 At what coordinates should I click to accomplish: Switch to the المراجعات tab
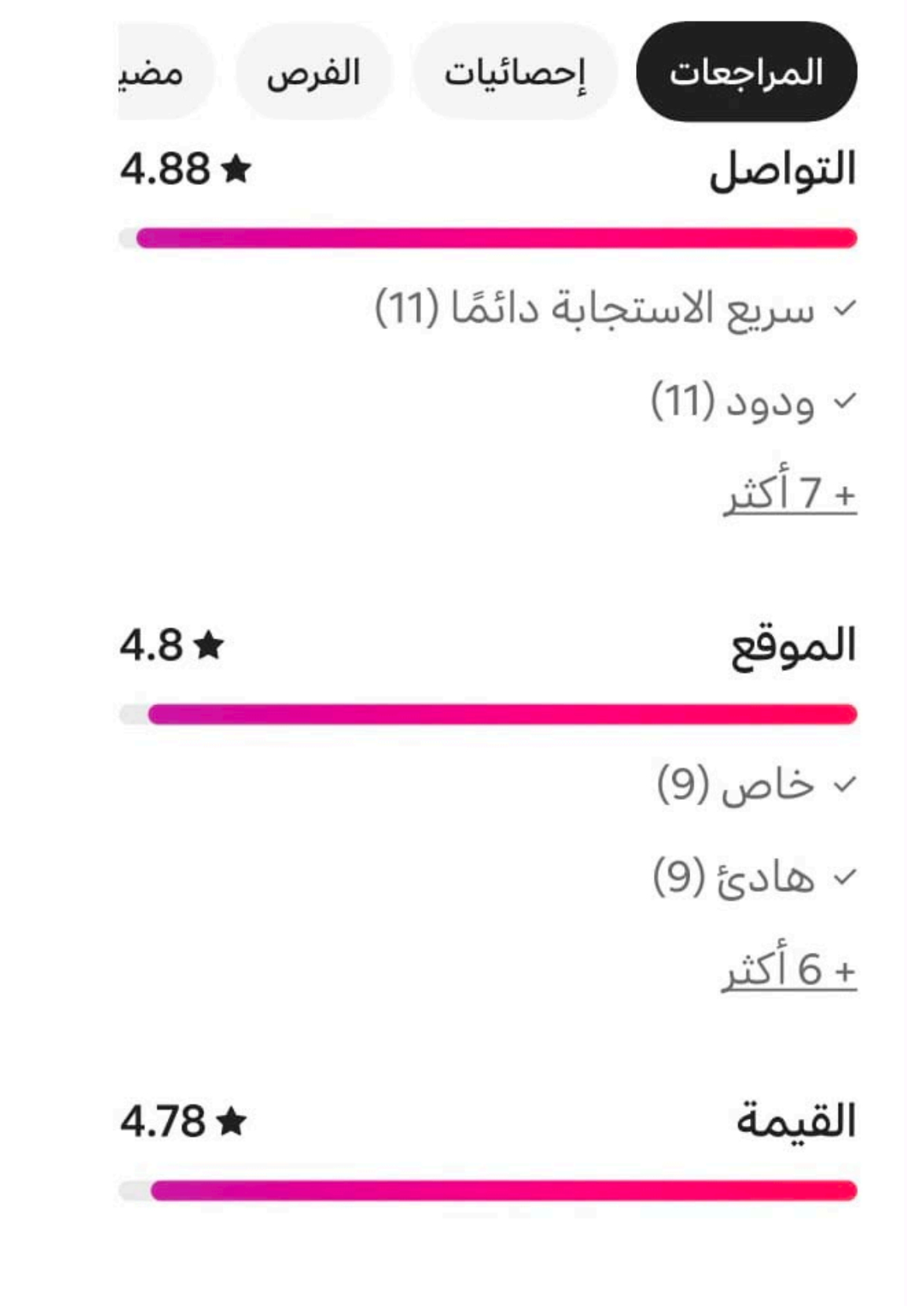tap(746, 71)
